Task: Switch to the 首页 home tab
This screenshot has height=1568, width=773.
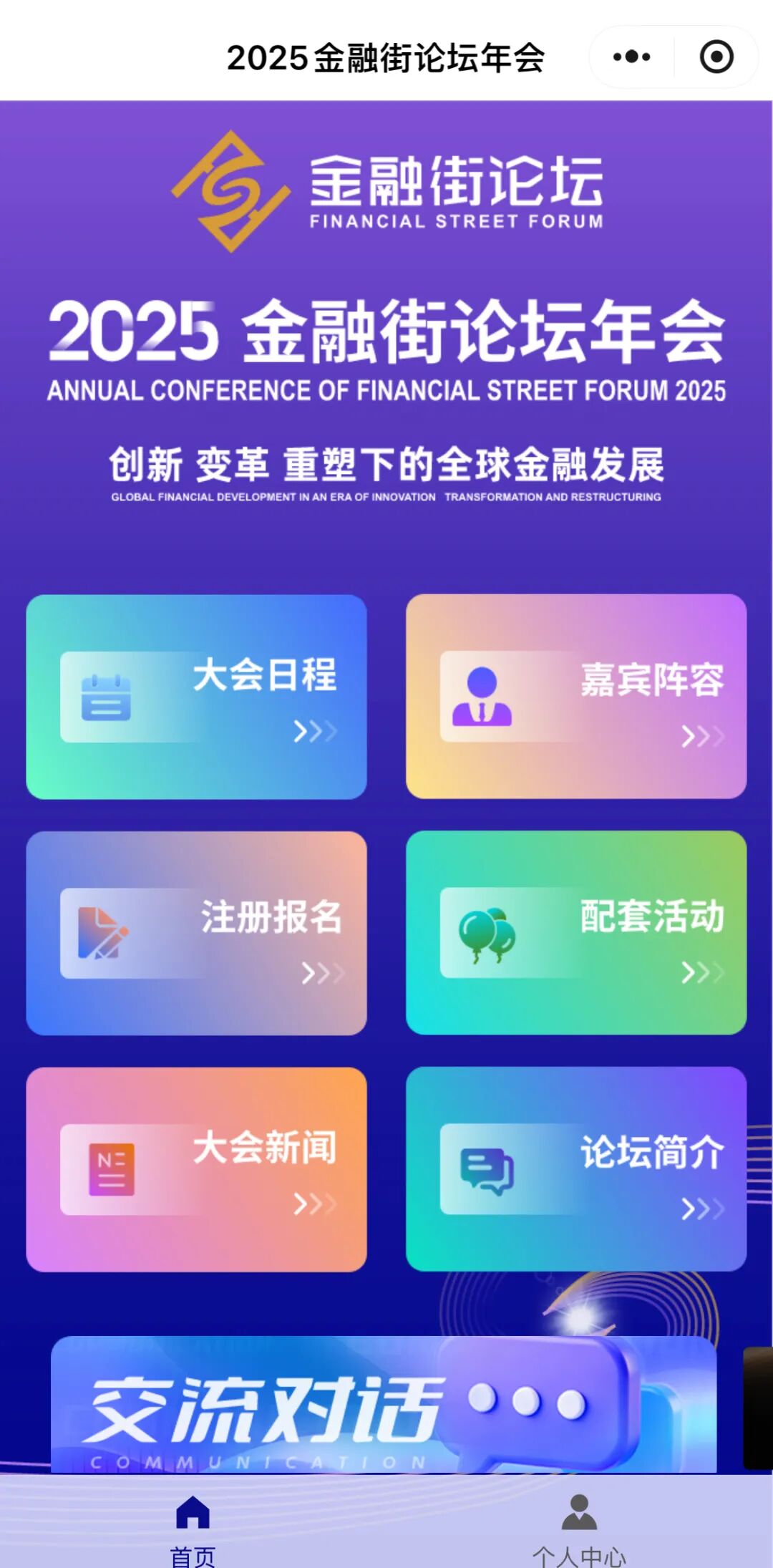Action: tap(193, 1525)
